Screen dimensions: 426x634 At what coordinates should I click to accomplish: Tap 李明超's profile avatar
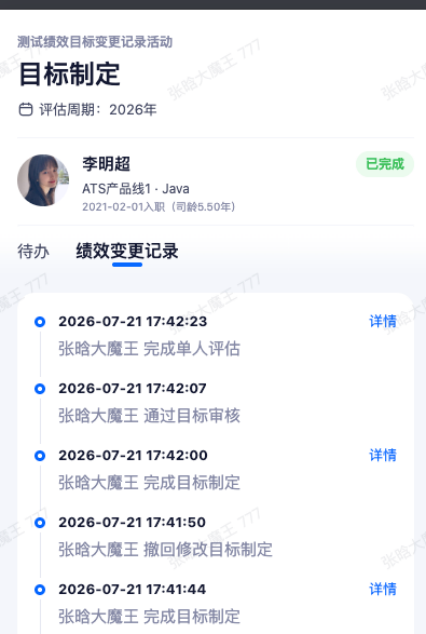pyautogui.click(x=43, y=180)
